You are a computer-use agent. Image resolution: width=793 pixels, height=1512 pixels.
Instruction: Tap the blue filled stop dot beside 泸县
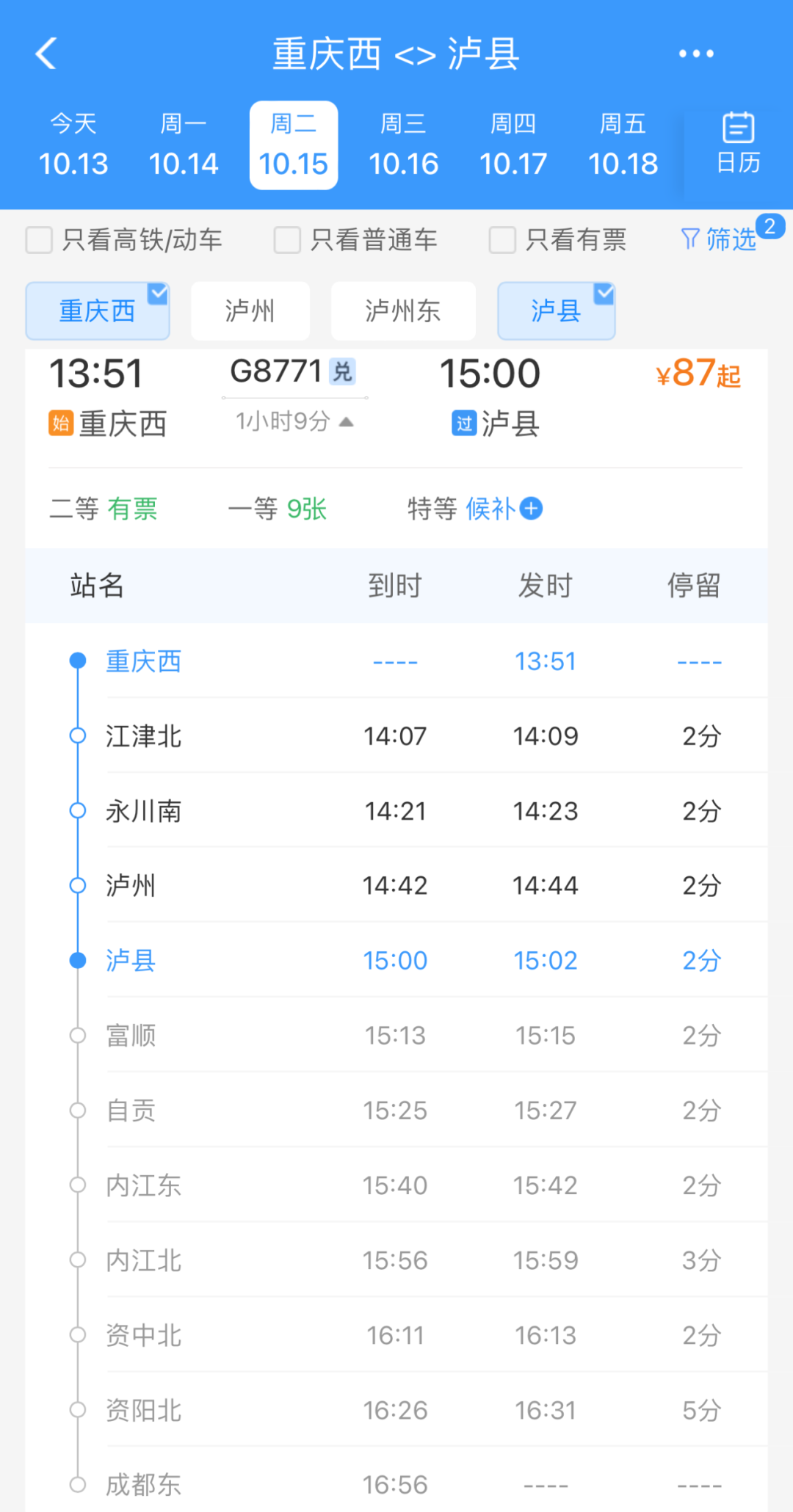[x=78, y=959]
